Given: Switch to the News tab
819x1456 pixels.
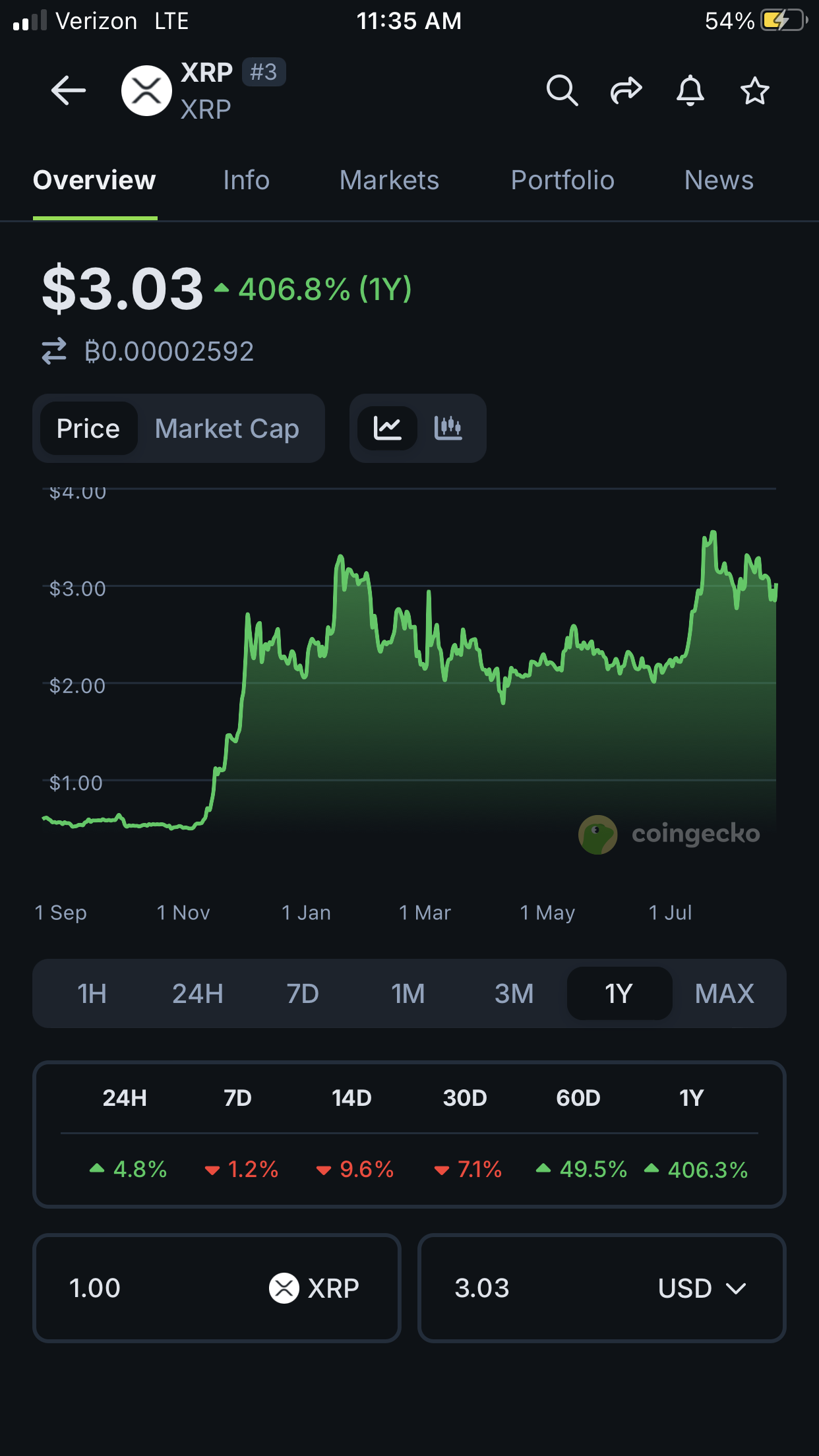Looking at the screenshot, I should point(719,181).
